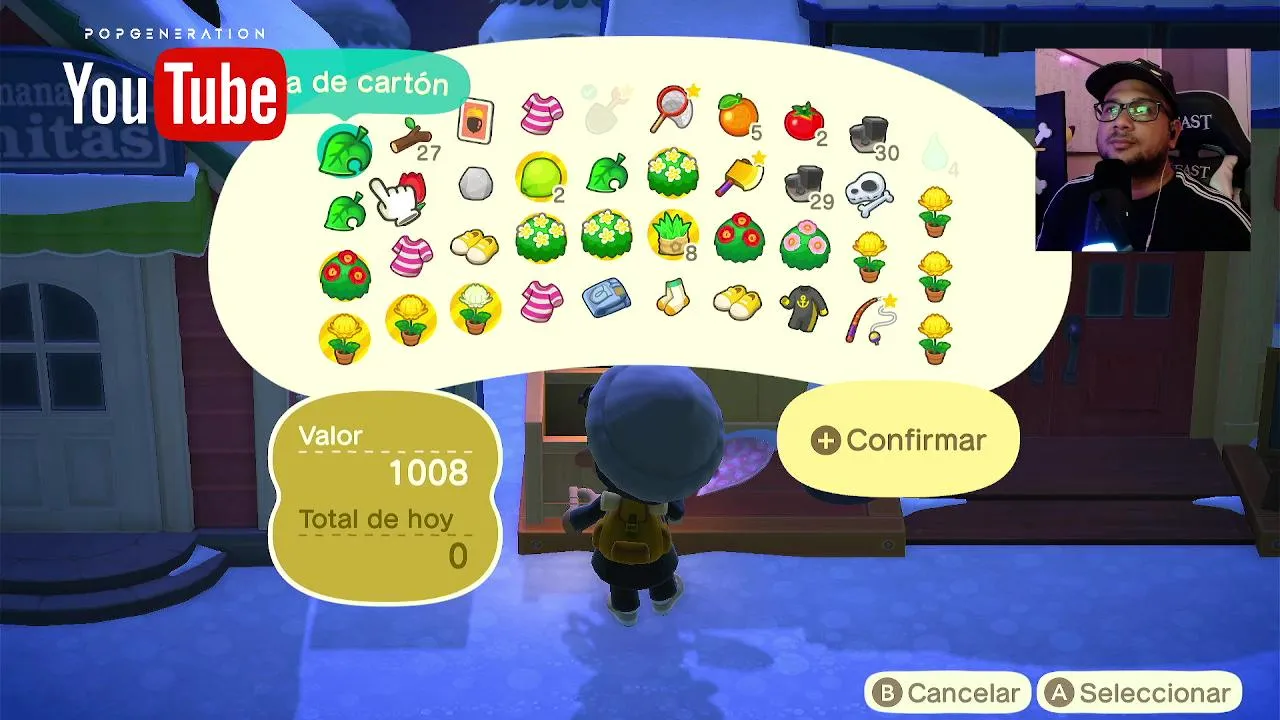The height and width of the screenshot is (720, 1280).
Task: Select the blue device item
Action: [606, 298]
